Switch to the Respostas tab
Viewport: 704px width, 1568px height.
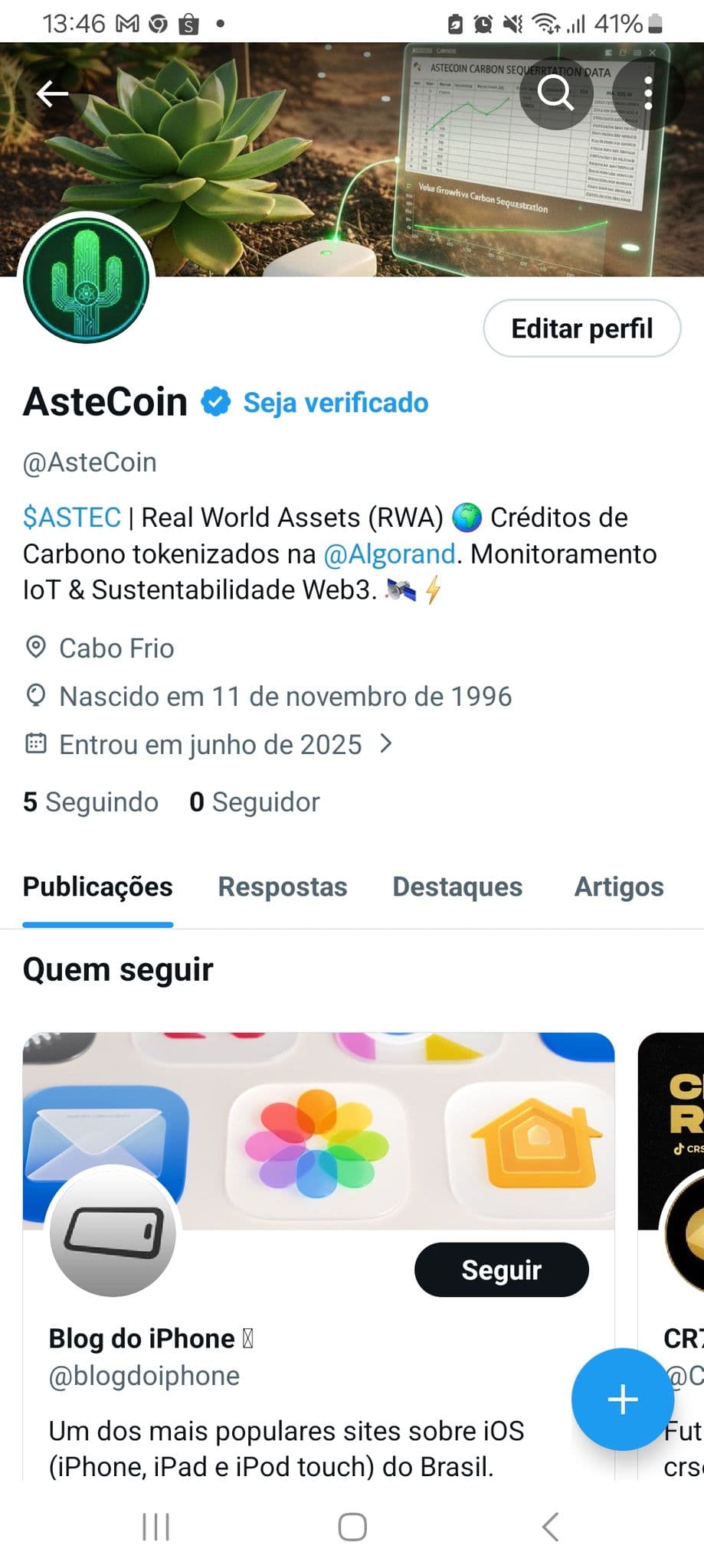[283, 887]
